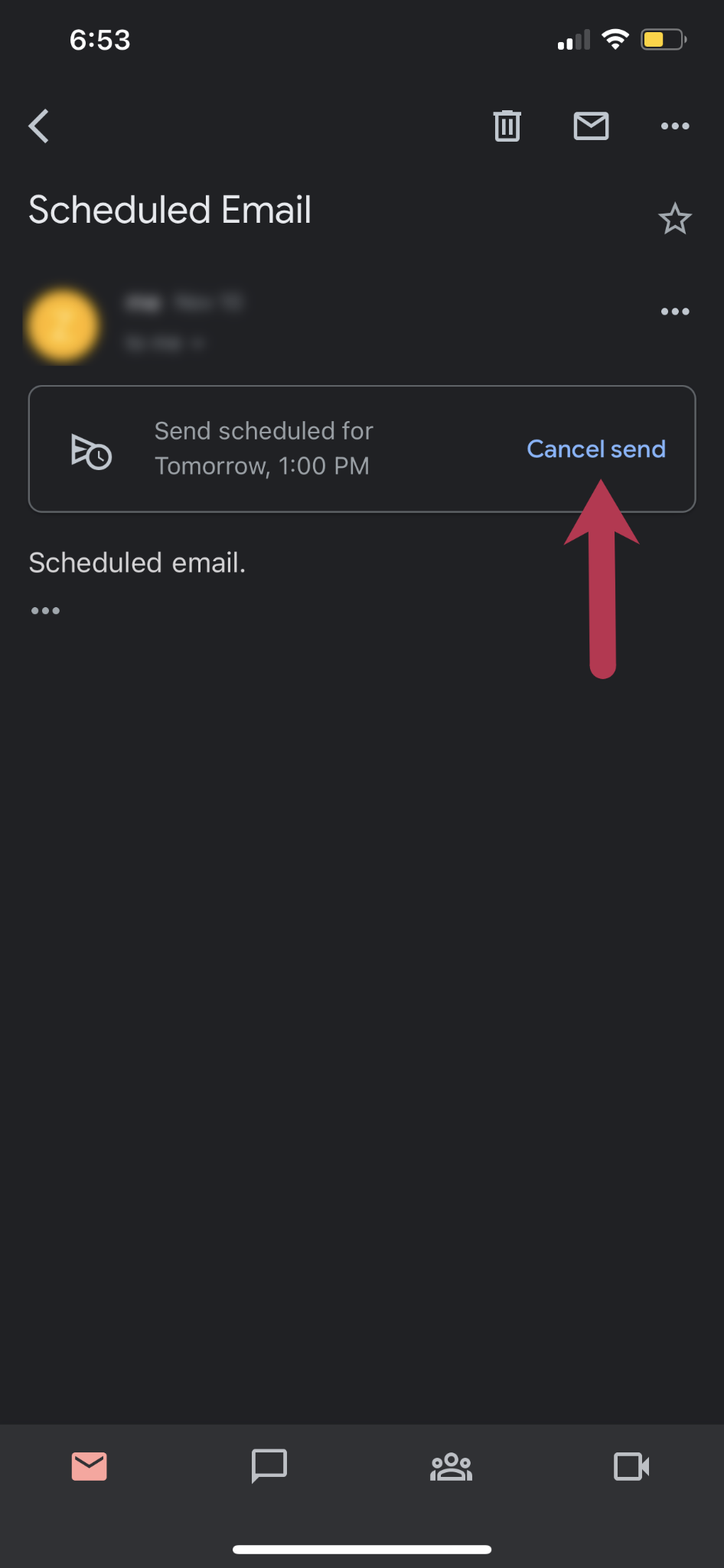Cancel send for the scheduled email

pyautogui.click(x=596, y=449)
